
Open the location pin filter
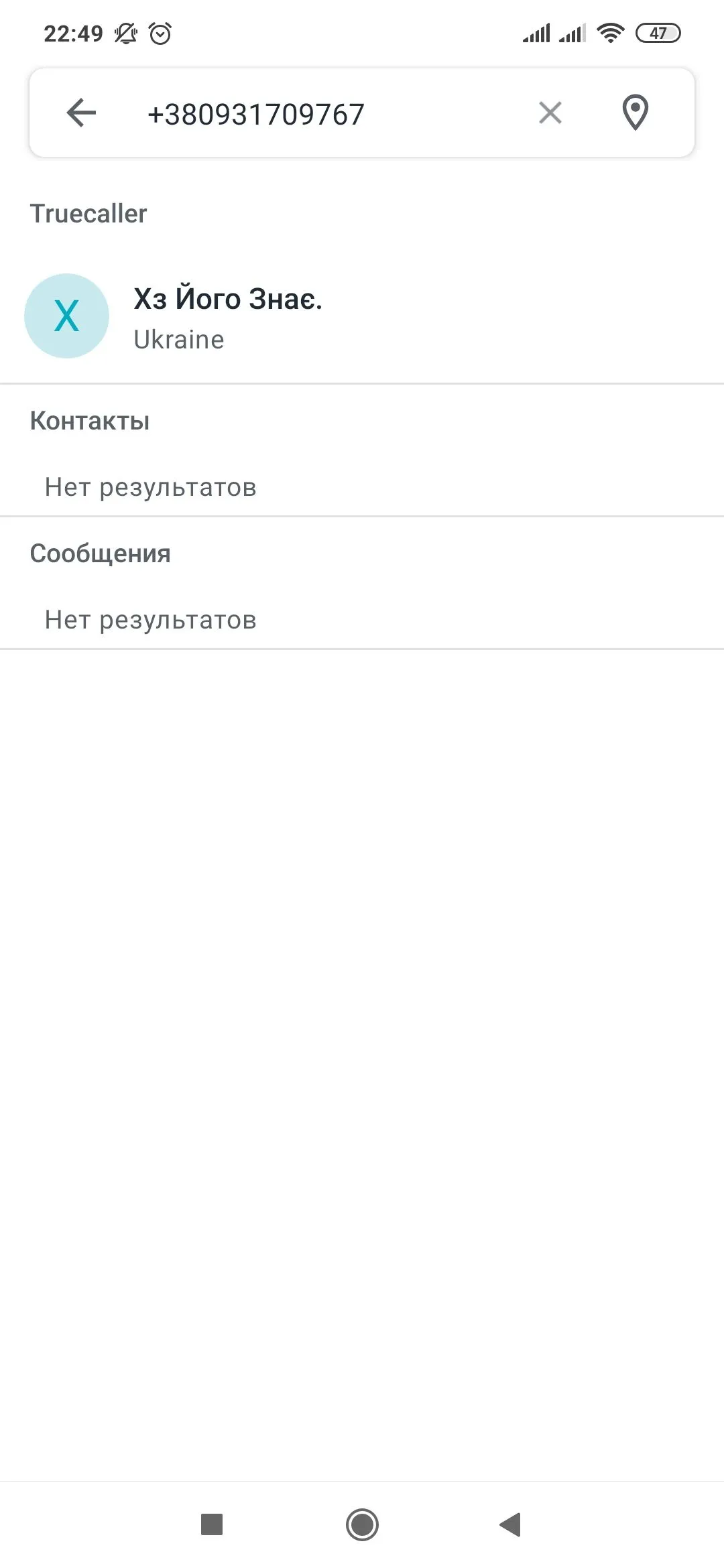[x=635, y=113]
